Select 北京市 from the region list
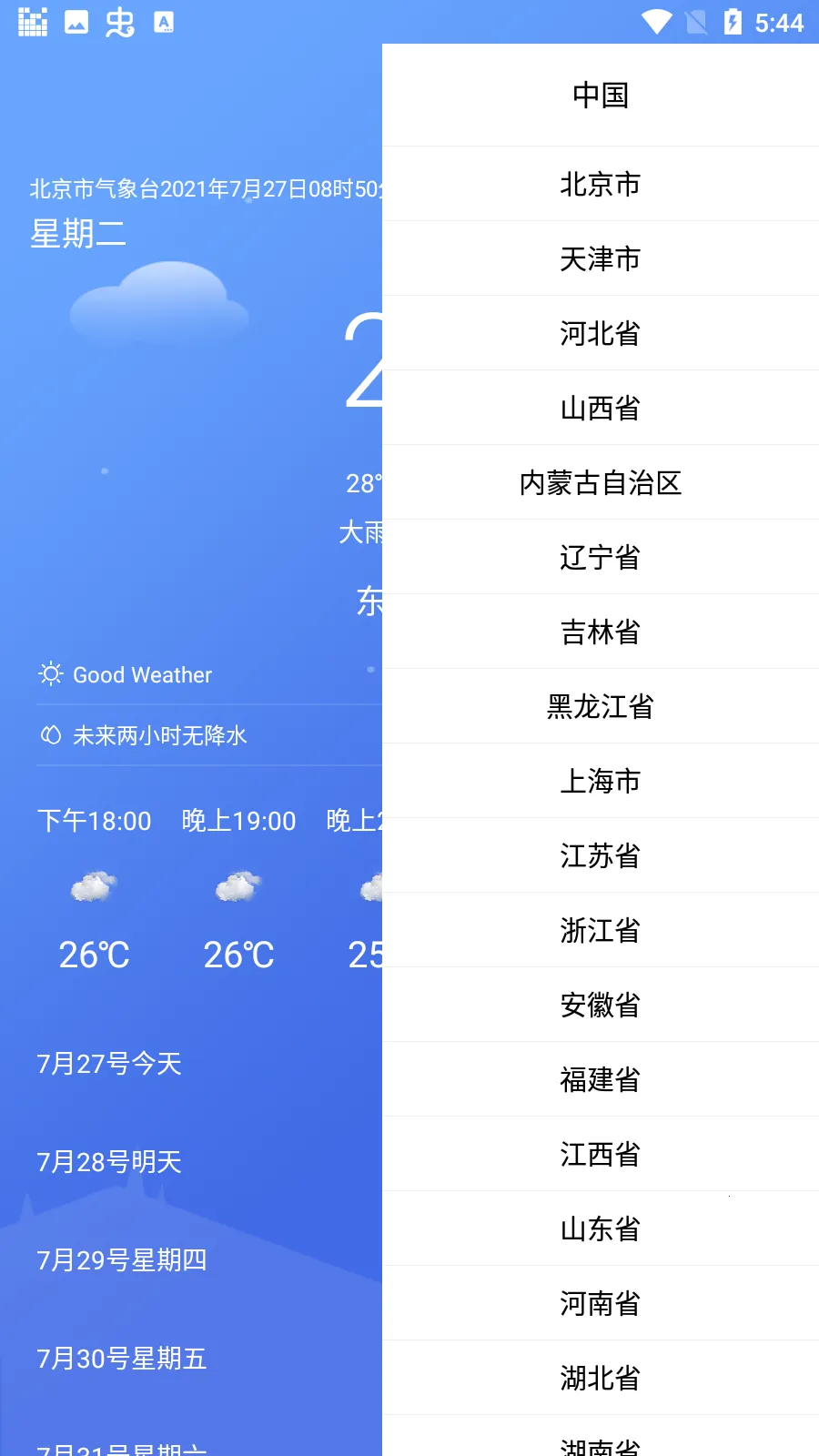This screenshot has width=819, height=1456. 601,184
